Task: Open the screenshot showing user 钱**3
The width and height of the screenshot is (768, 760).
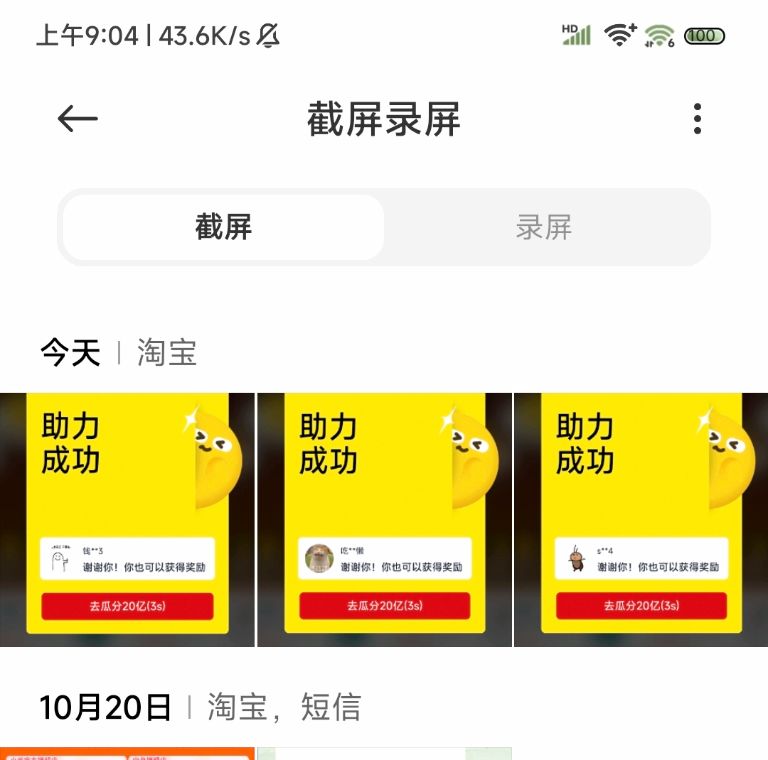Action: pos(127,519)
